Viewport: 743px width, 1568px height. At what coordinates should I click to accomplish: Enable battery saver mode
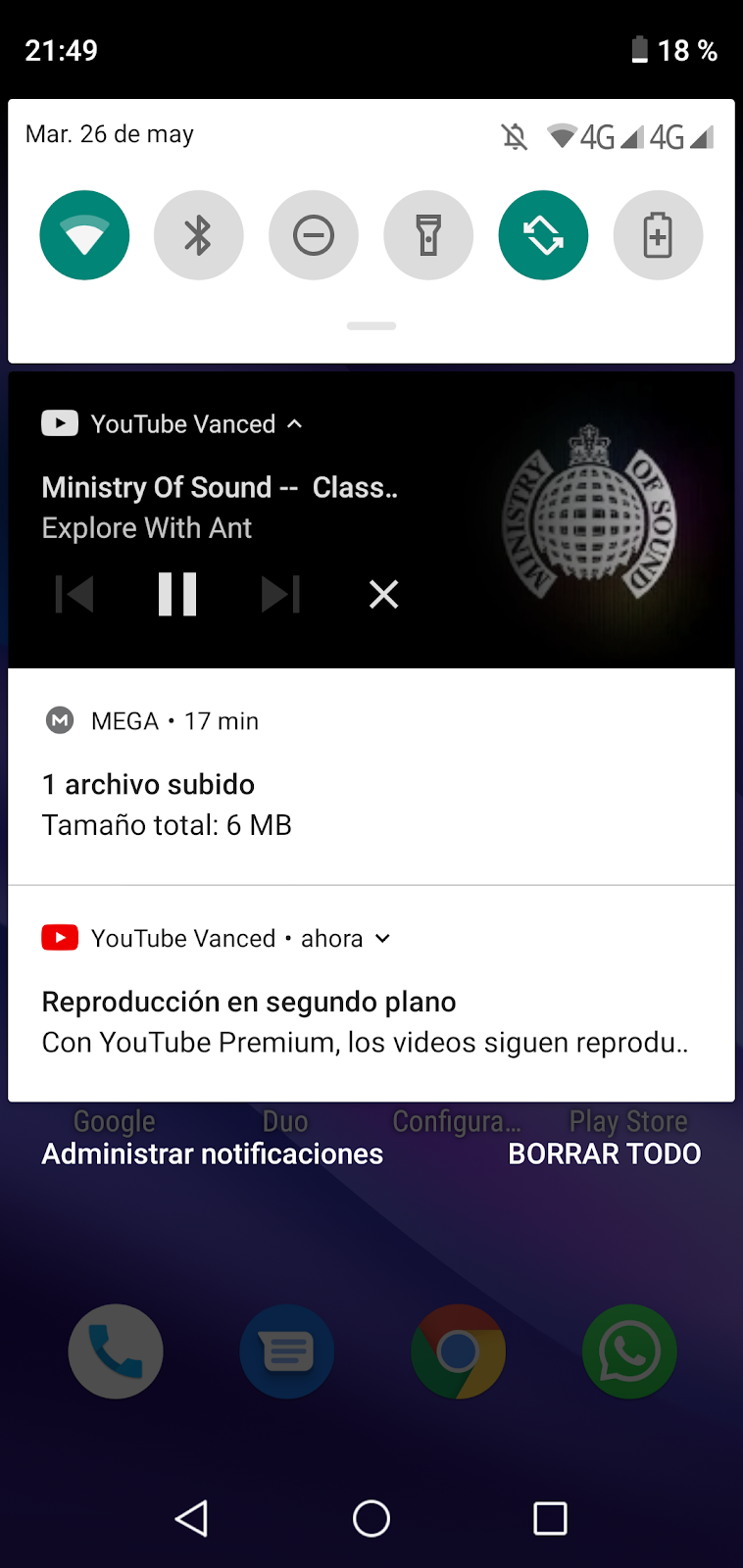point(658,235)
